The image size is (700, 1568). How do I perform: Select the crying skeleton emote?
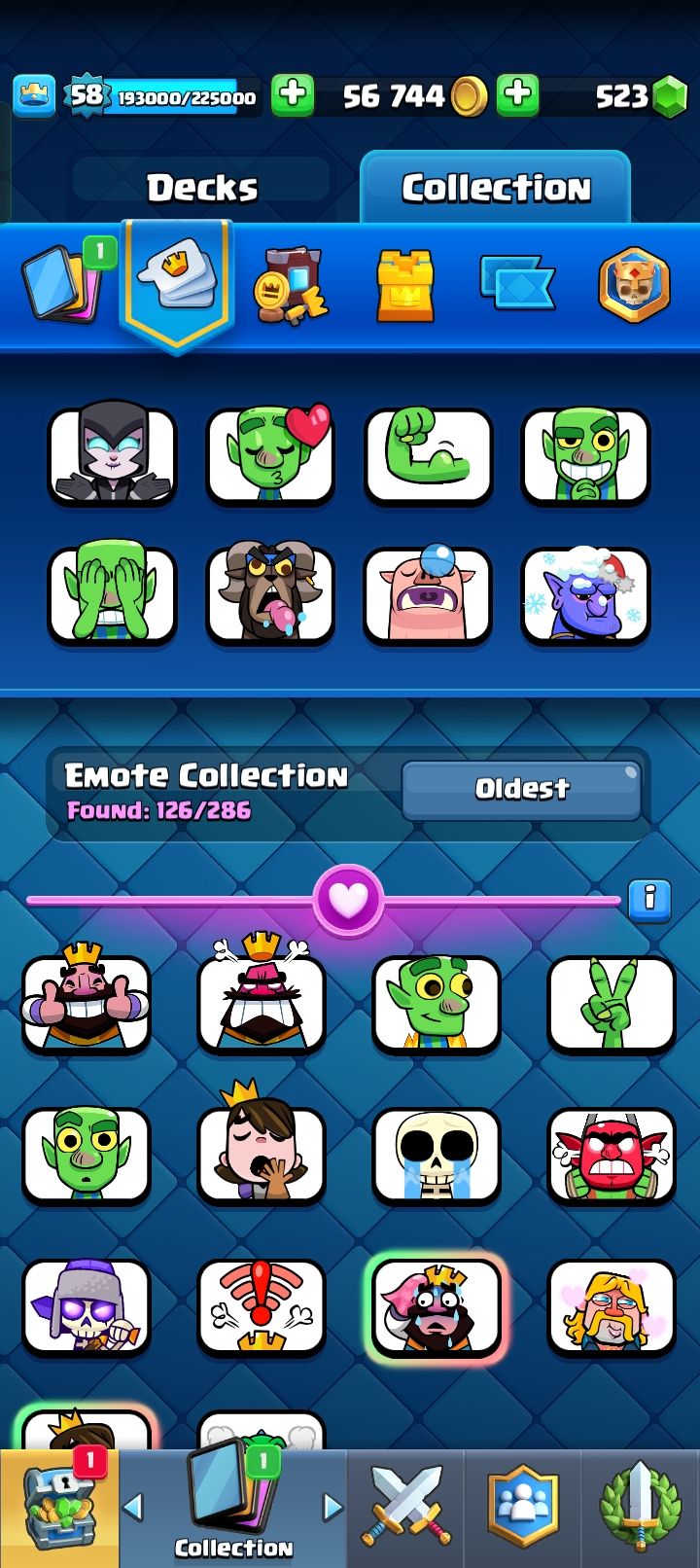point(437,1155)
